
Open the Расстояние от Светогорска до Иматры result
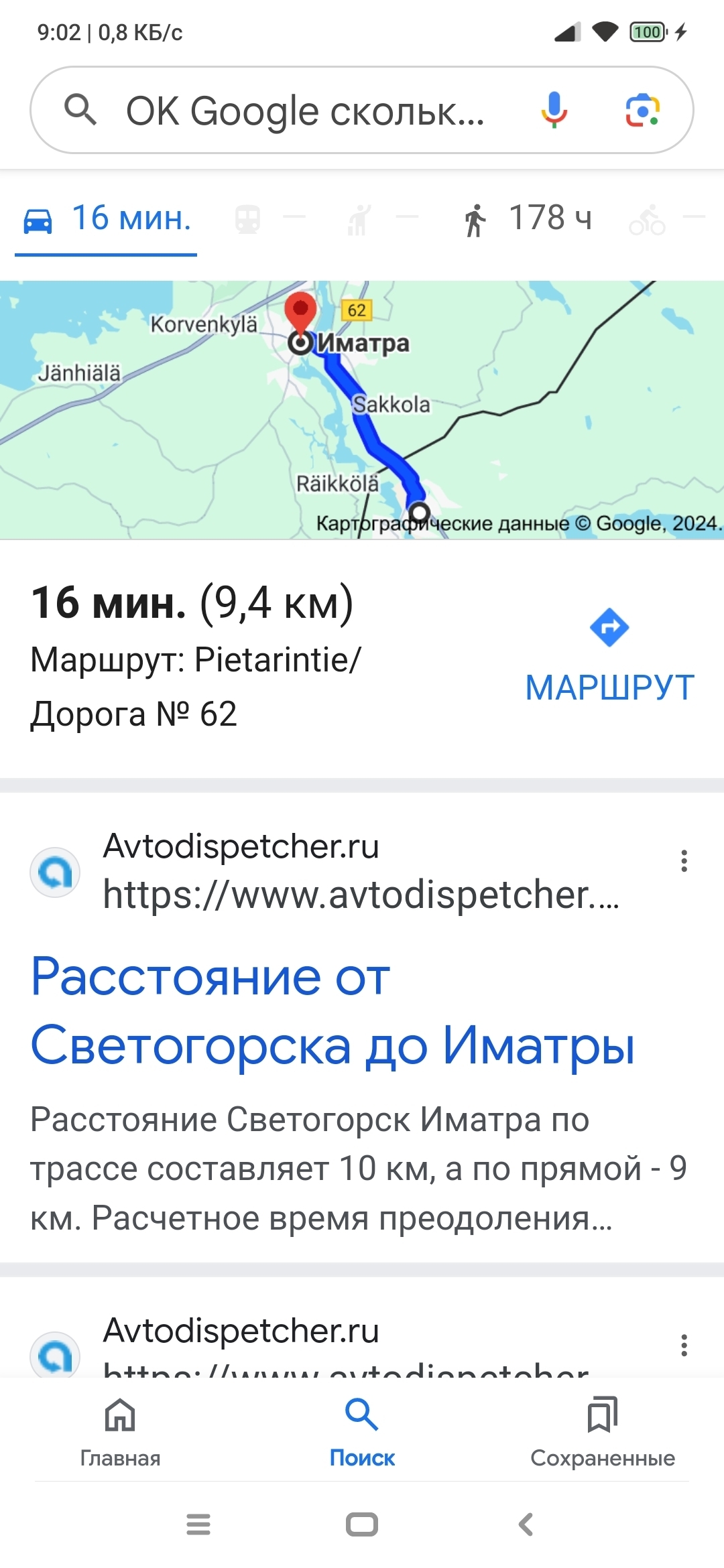(333, 1010)
